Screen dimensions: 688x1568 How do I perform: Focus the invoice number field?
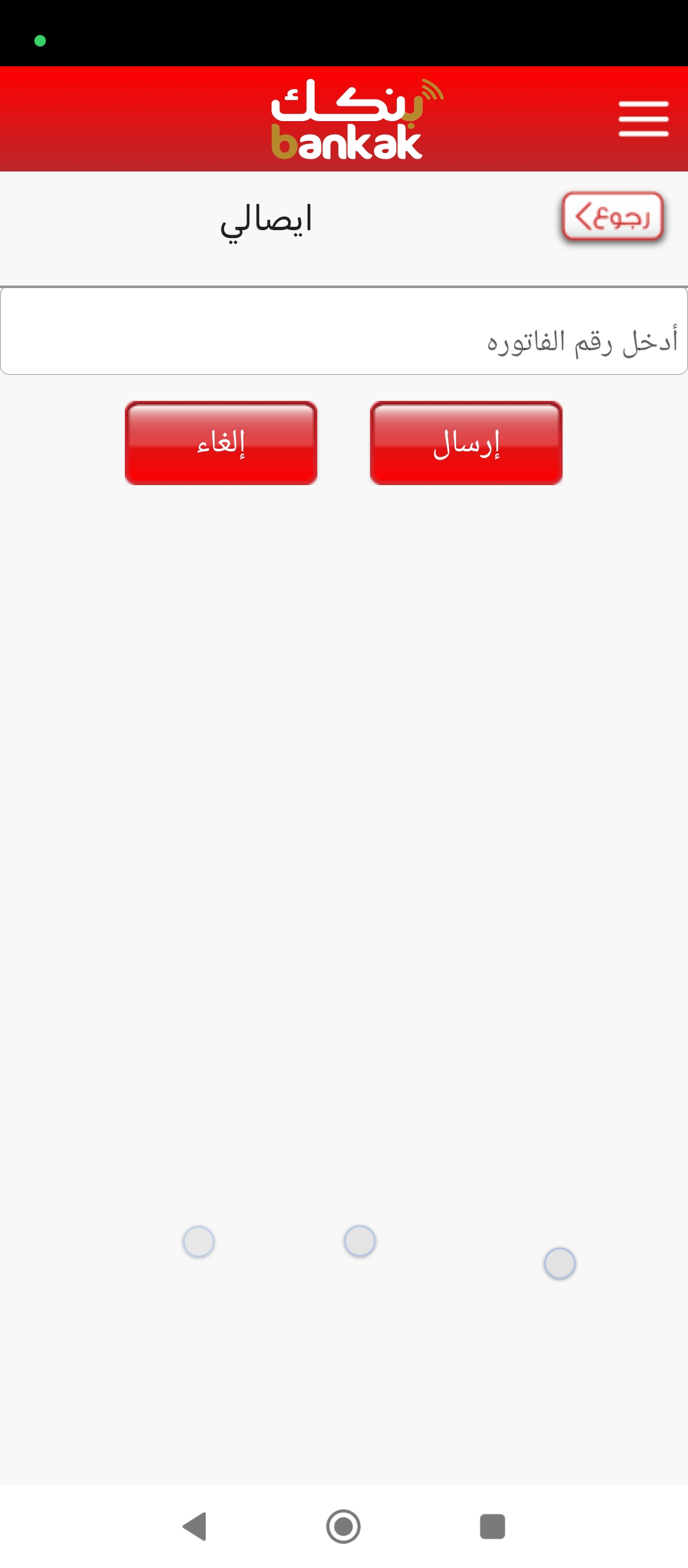pos(344,331)
